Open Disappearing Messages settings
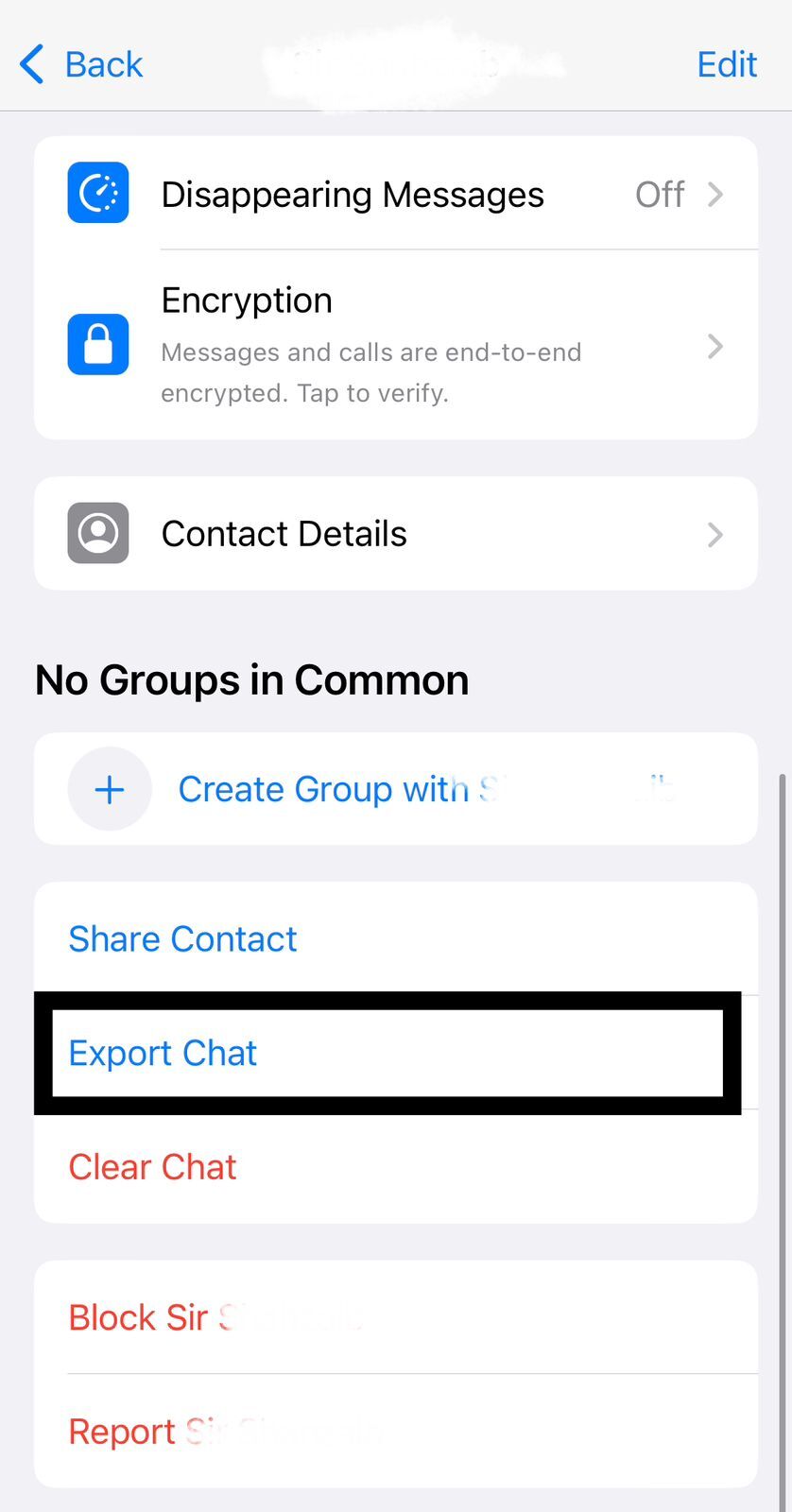 [396, 195]
